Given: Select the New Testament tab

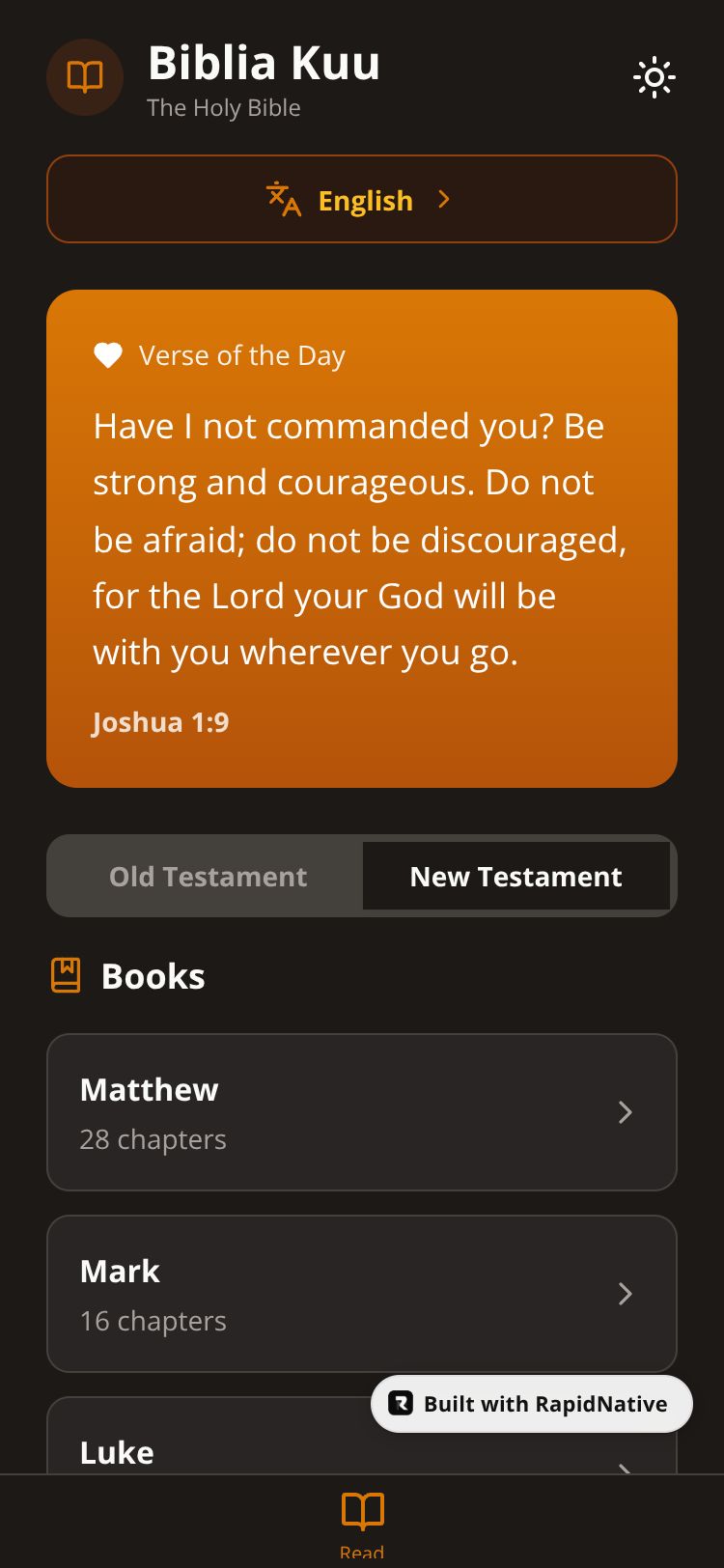Looking at the screenshot, I should click(x=515, y=877).
